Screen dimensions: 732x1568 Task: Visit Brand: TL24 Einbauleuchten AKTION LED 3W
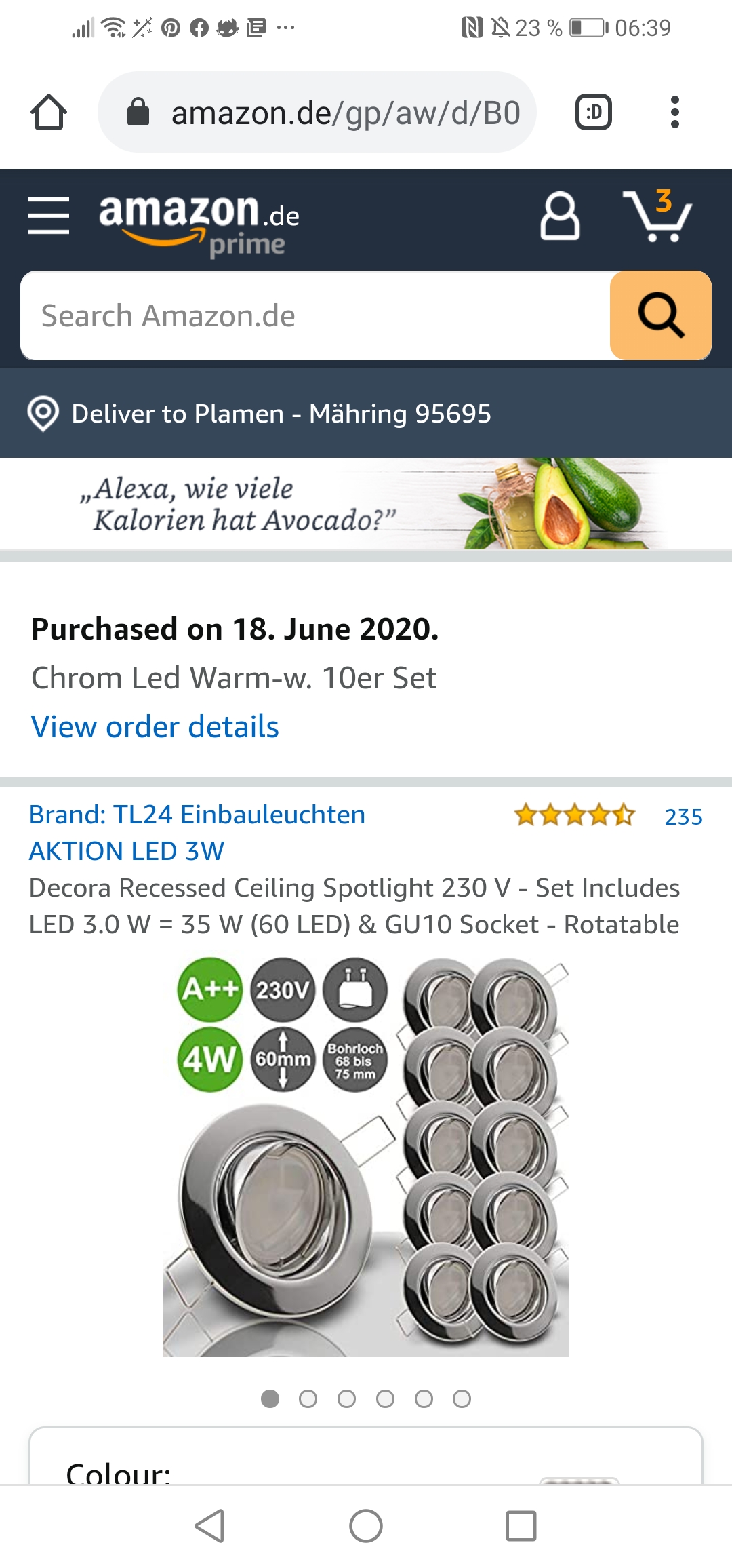[x=197, y=832]
